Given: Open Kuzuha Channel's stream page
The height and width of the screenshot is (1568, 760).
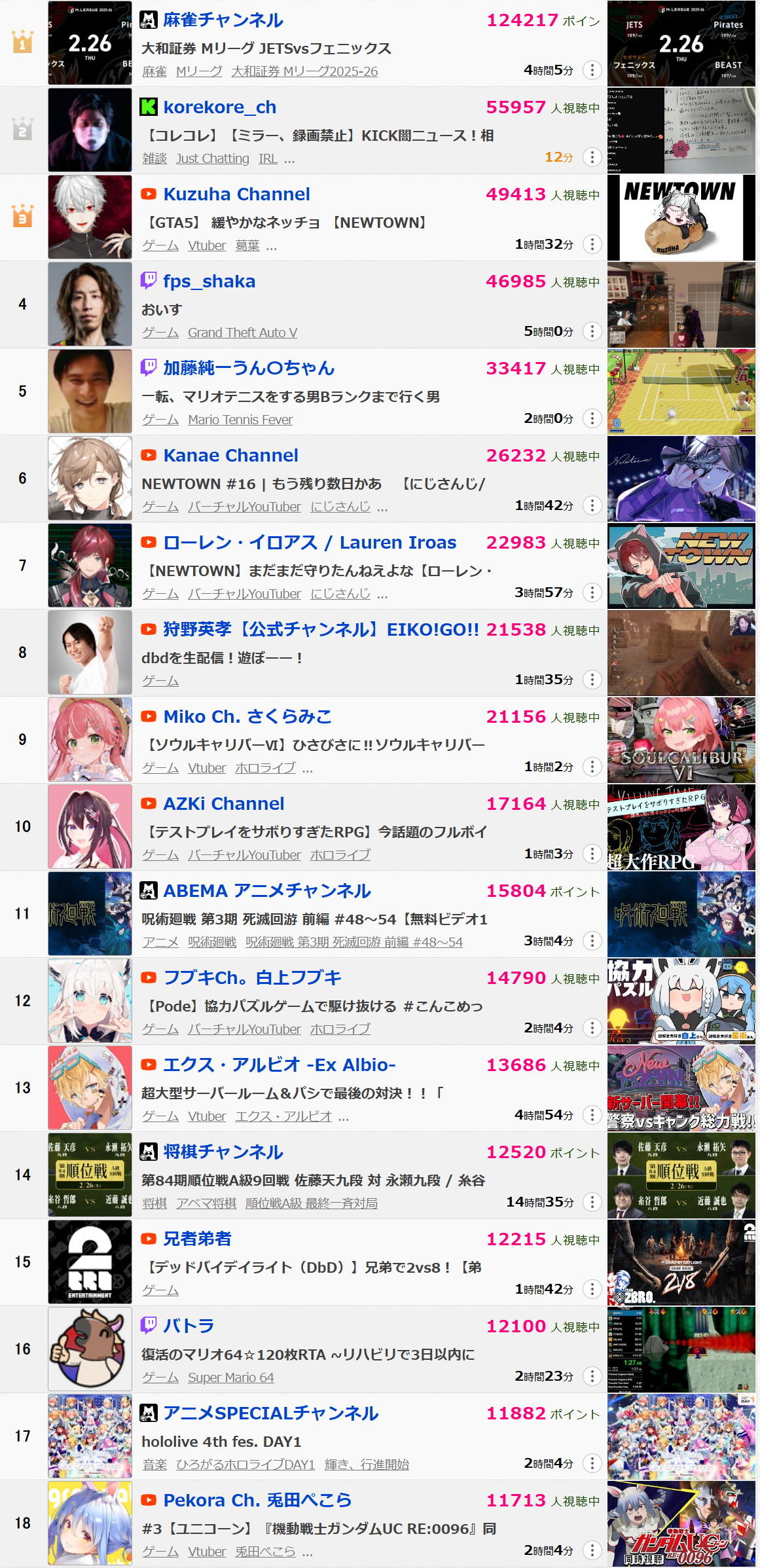Looking at the screenshot, I should [236, 194].
